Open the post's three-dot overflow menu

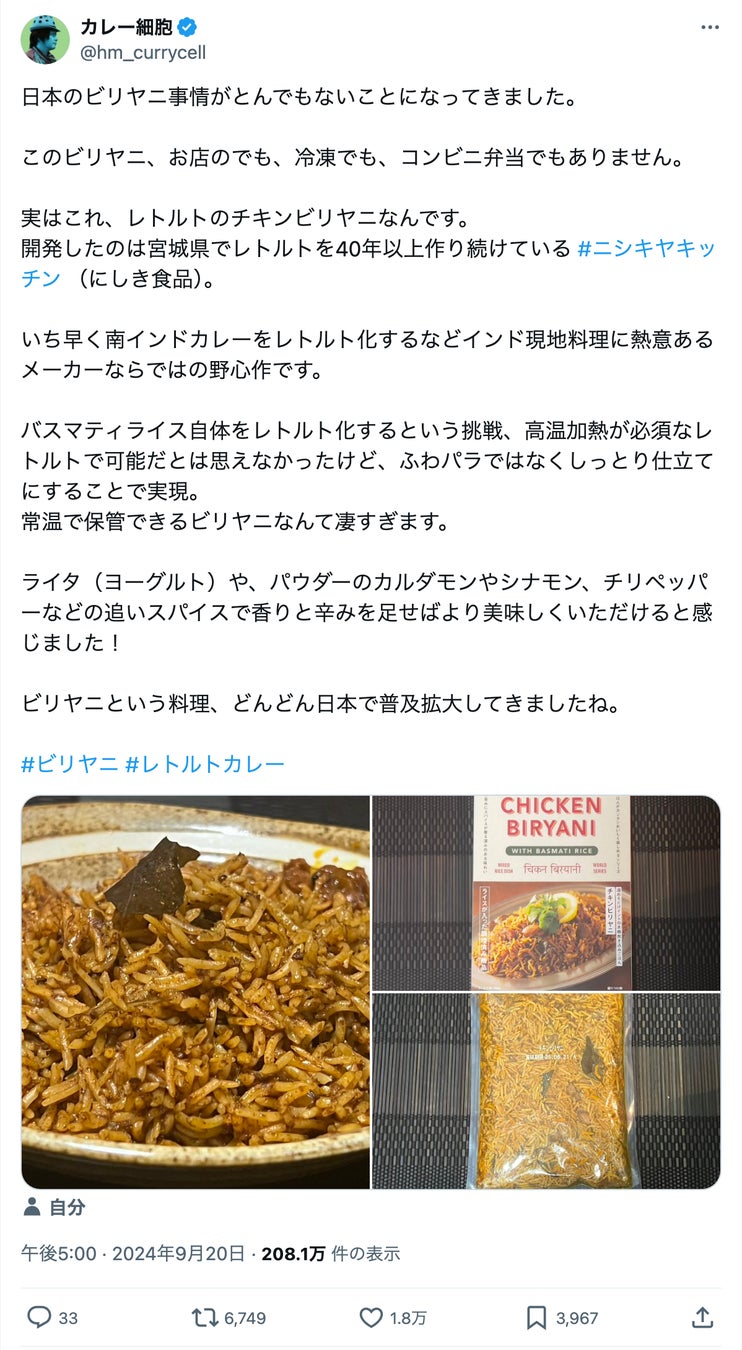[x=710, y=27]
